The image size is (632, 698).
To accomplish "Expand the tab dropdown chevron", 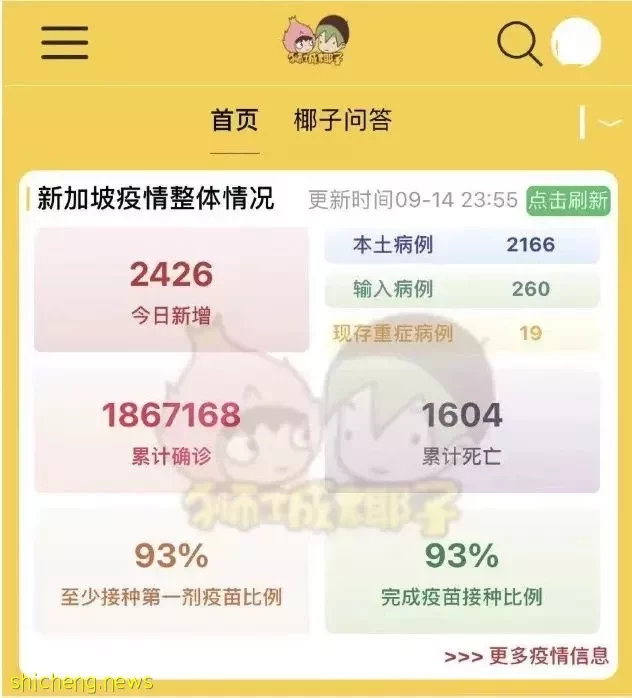I will [x=609, y=123].
